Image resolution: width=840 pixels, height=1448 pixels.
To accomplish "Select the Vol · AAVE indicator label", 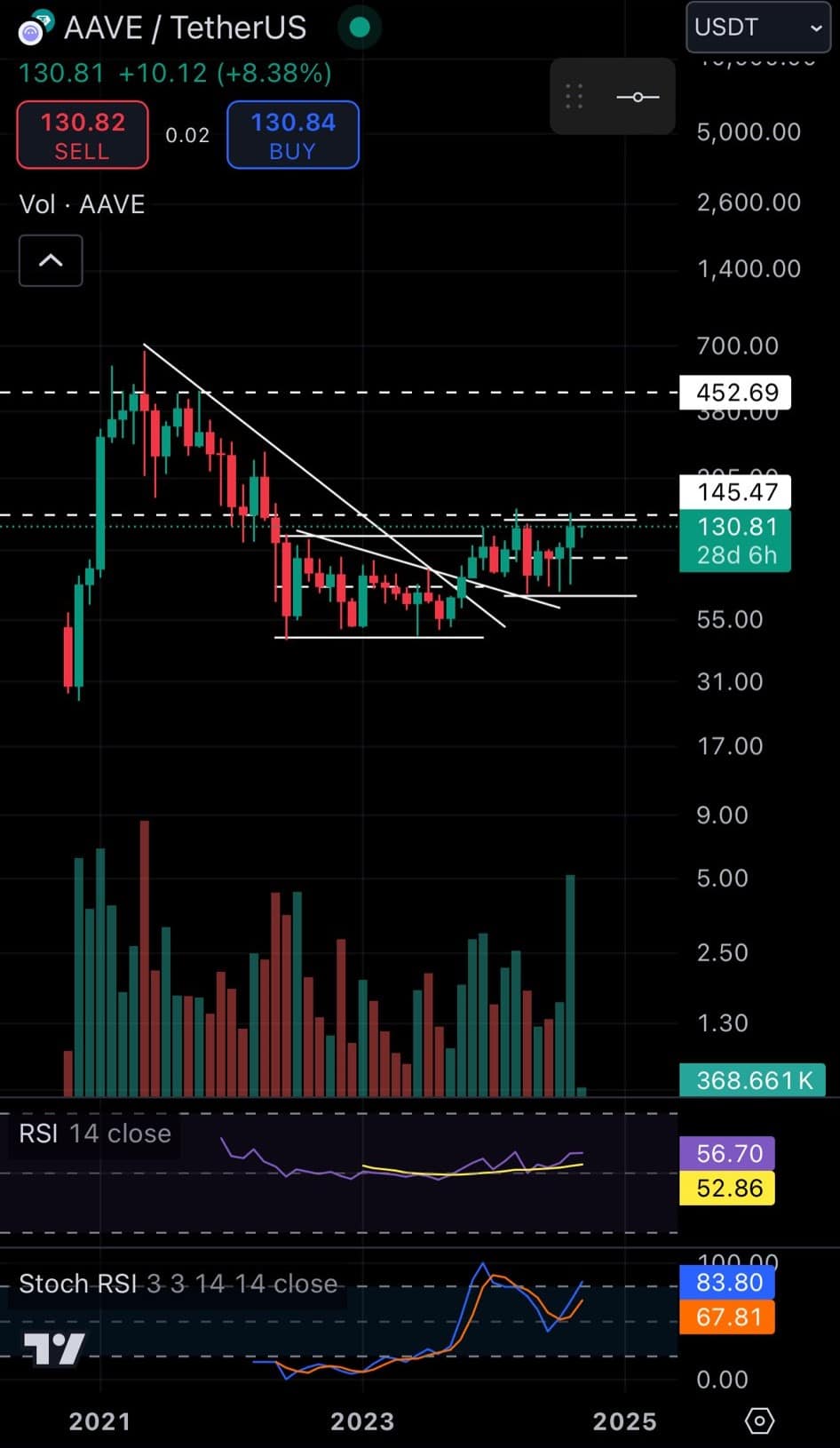I will tap(82, 204).
